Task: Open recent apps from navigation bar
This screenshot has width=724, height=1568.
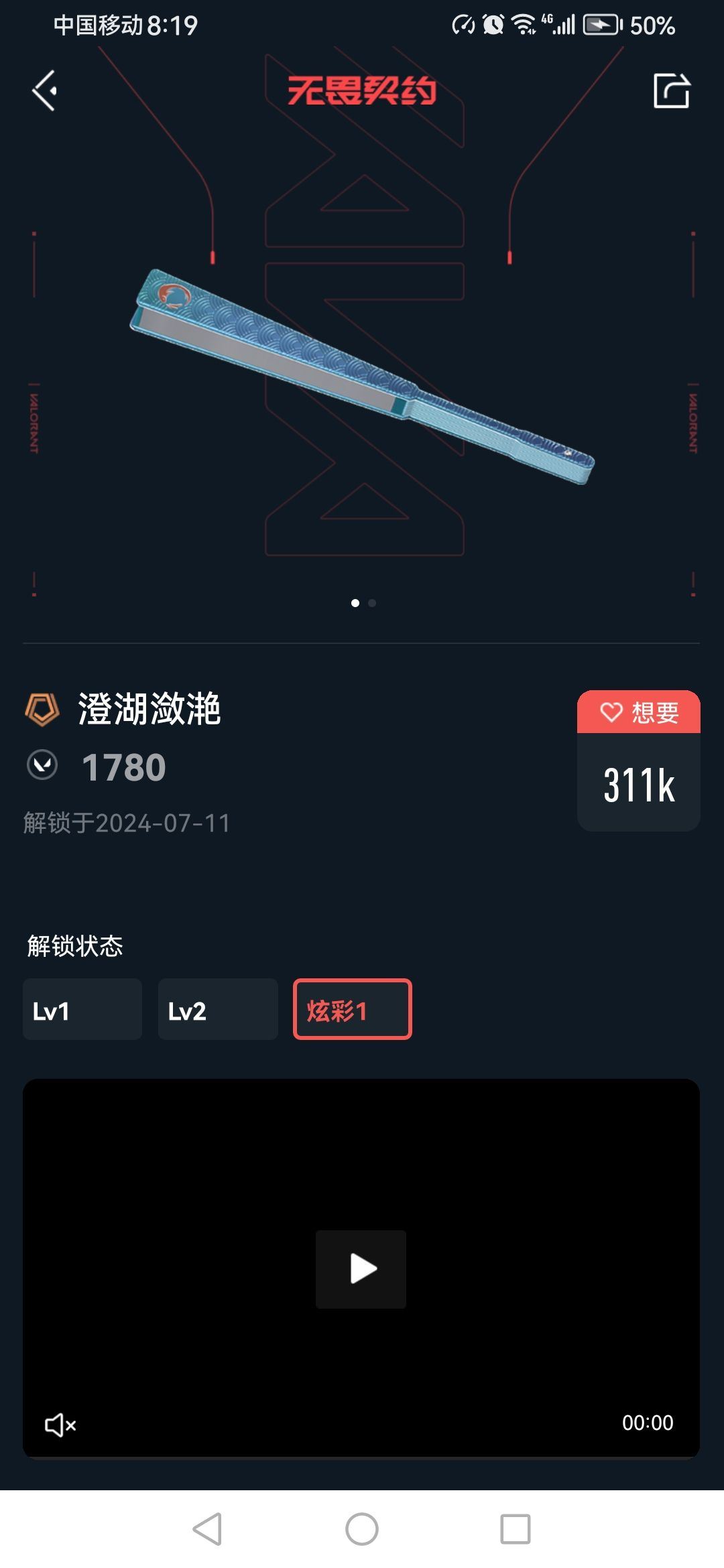Action: [x=515, y=1529]
